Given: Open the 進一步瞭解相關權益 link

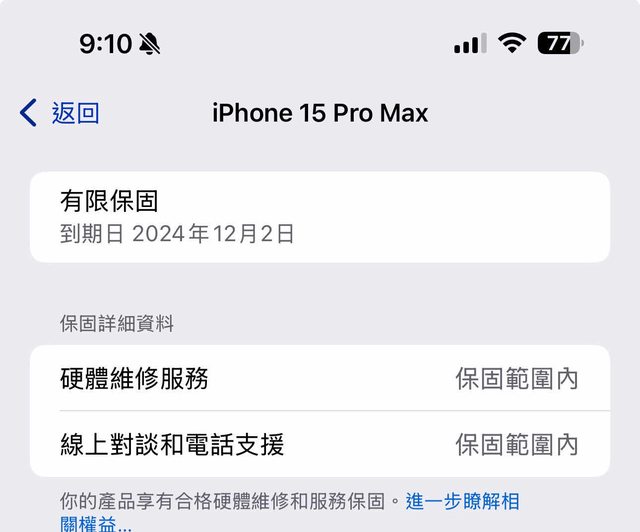Looking at the screenshot, I should 462,501.
